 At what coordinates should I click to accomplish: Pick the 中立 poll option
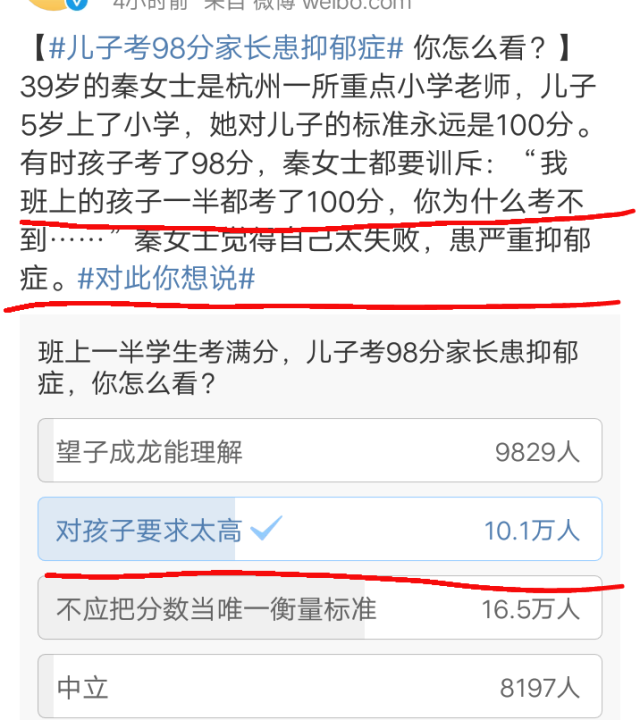[x=319, y=685]
